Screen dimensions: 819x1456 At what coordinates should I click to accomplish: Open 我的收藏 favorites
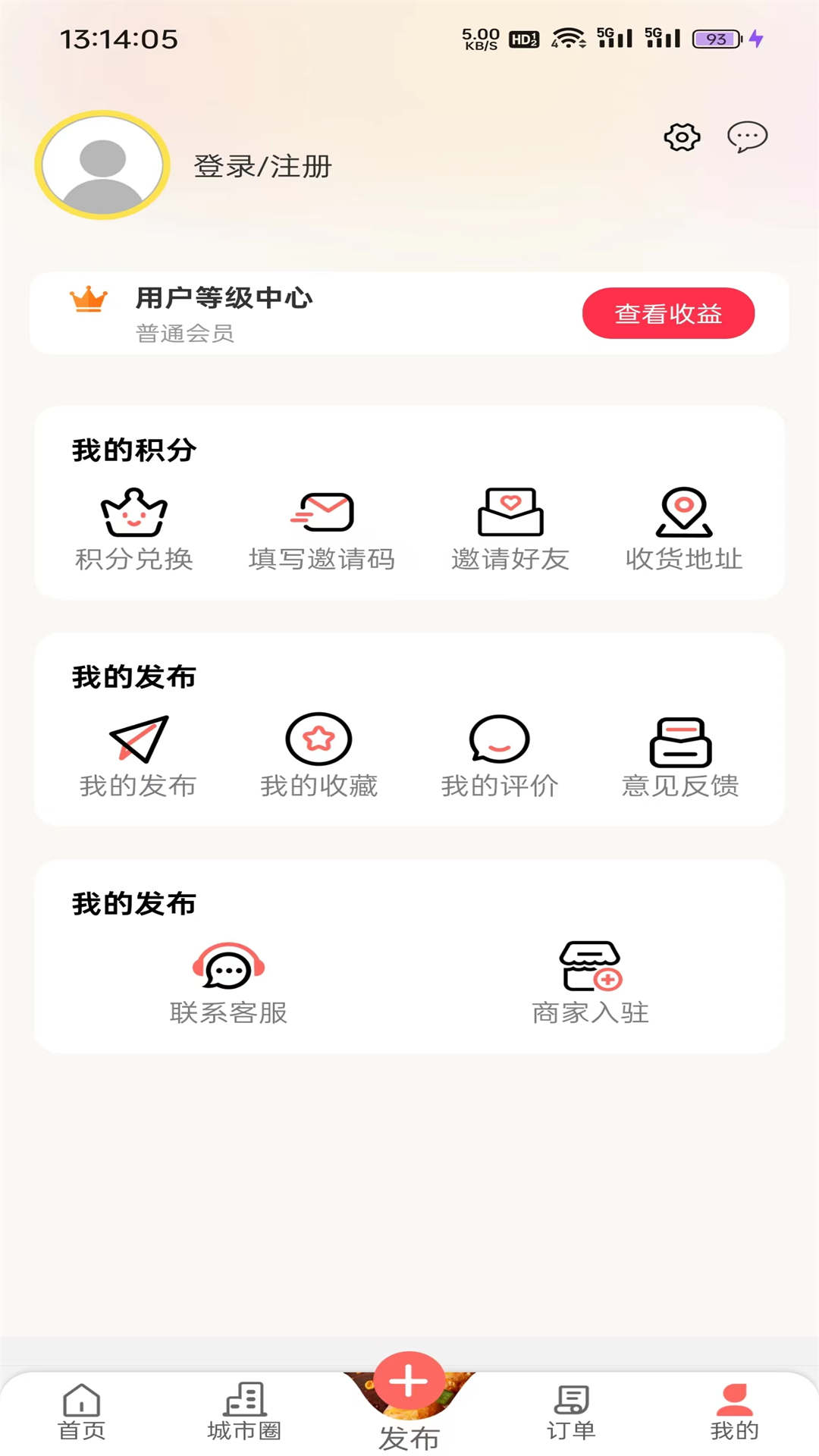coord(318,756)
